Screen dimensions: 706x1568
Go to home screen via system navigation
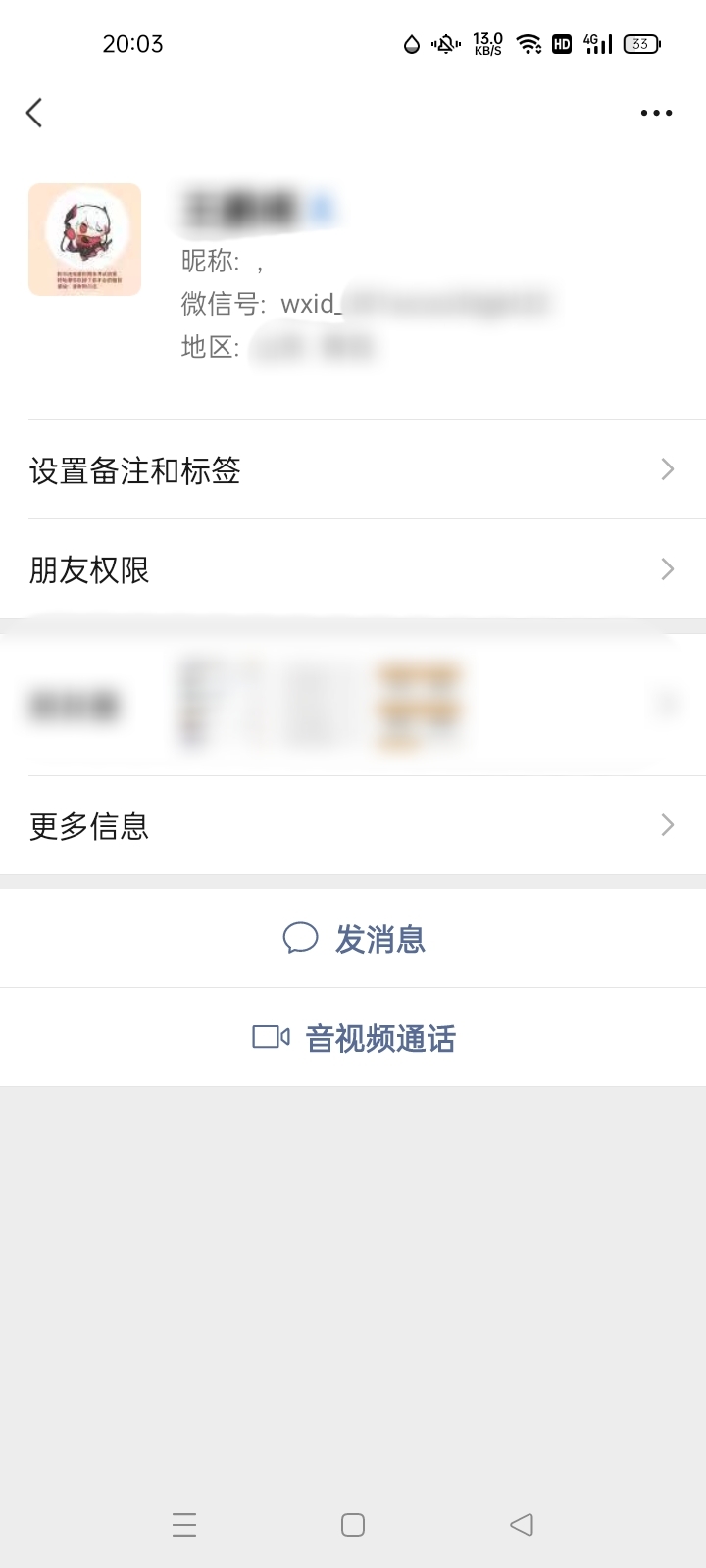[353, 1524]
